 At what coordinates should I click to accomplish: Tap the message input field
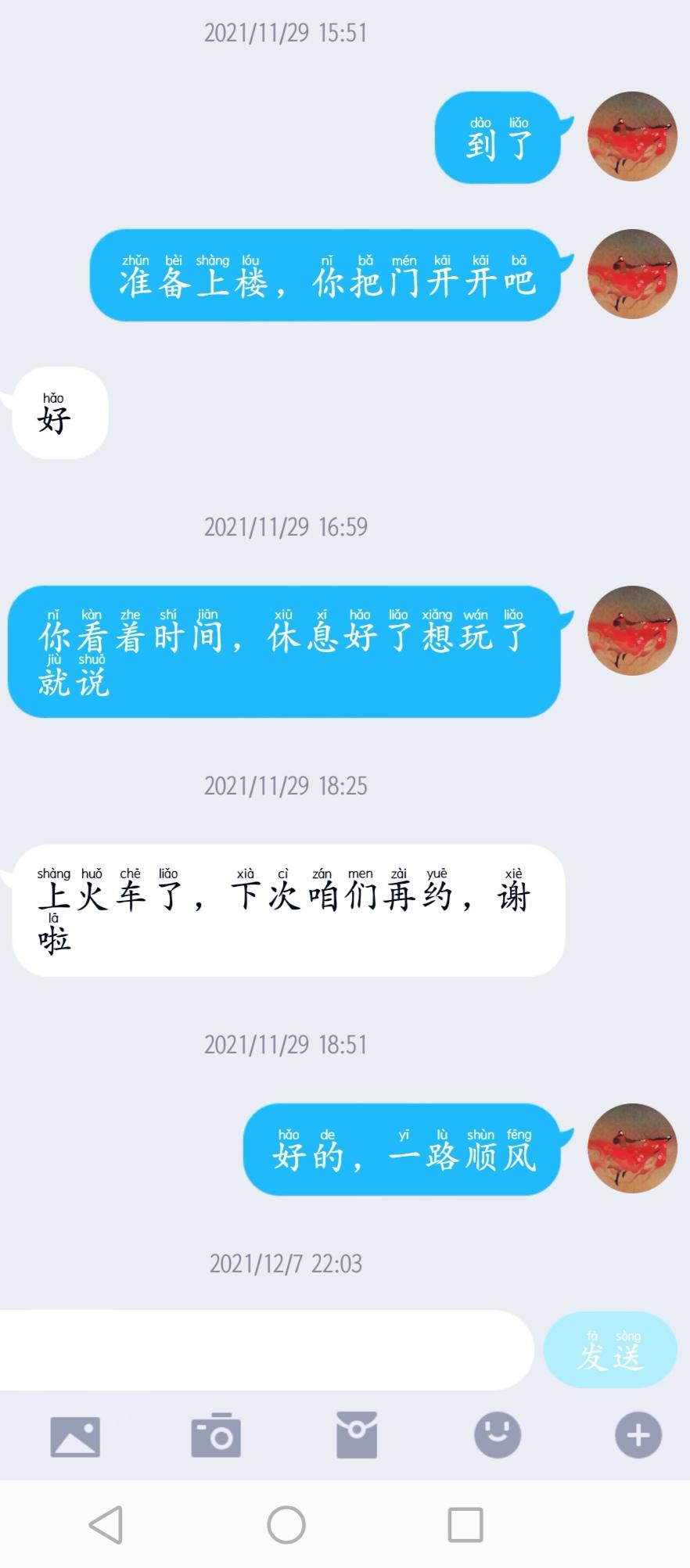pyautogui.click(x=266, y=1350)
